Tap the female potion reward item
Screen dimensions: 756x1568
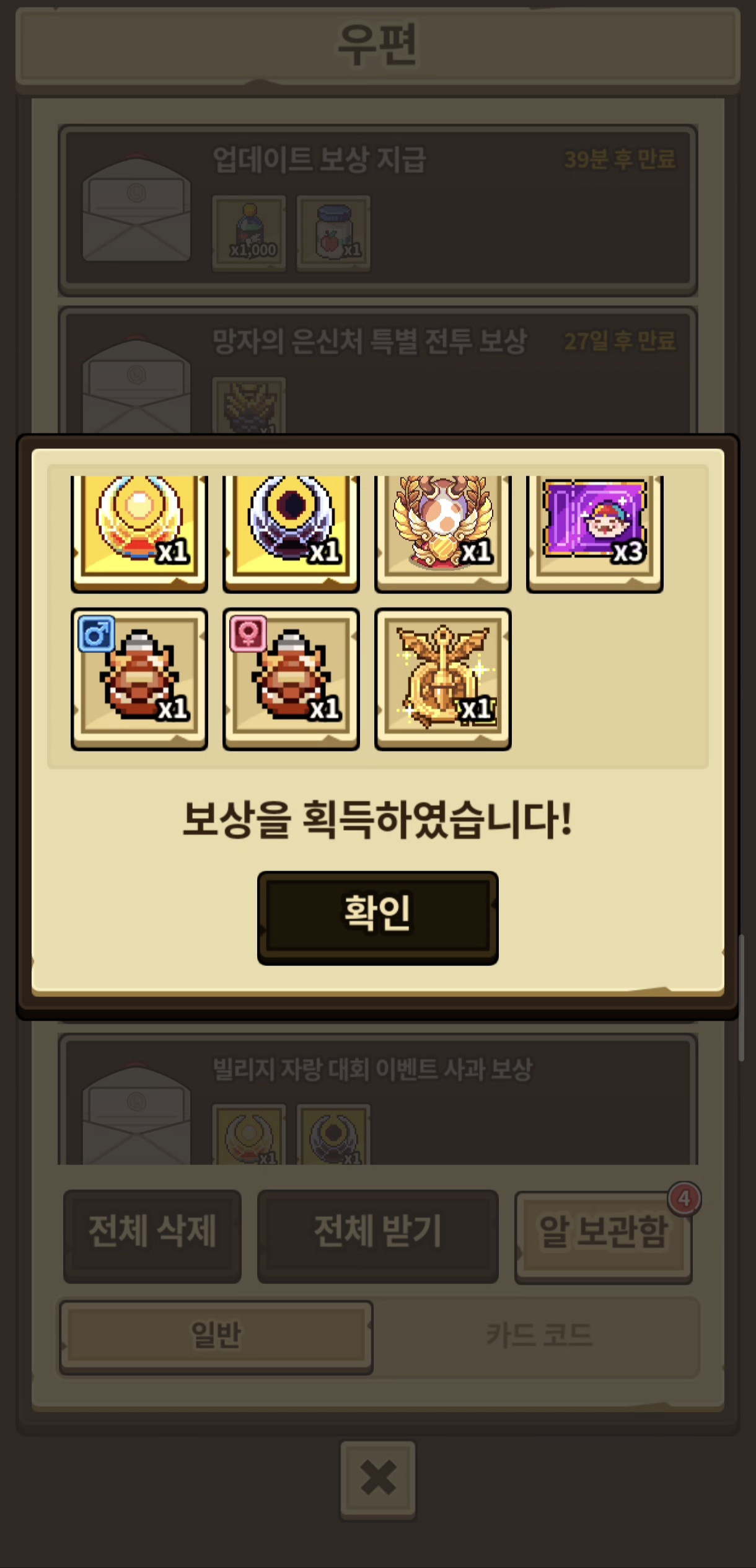tap(291, 679)
